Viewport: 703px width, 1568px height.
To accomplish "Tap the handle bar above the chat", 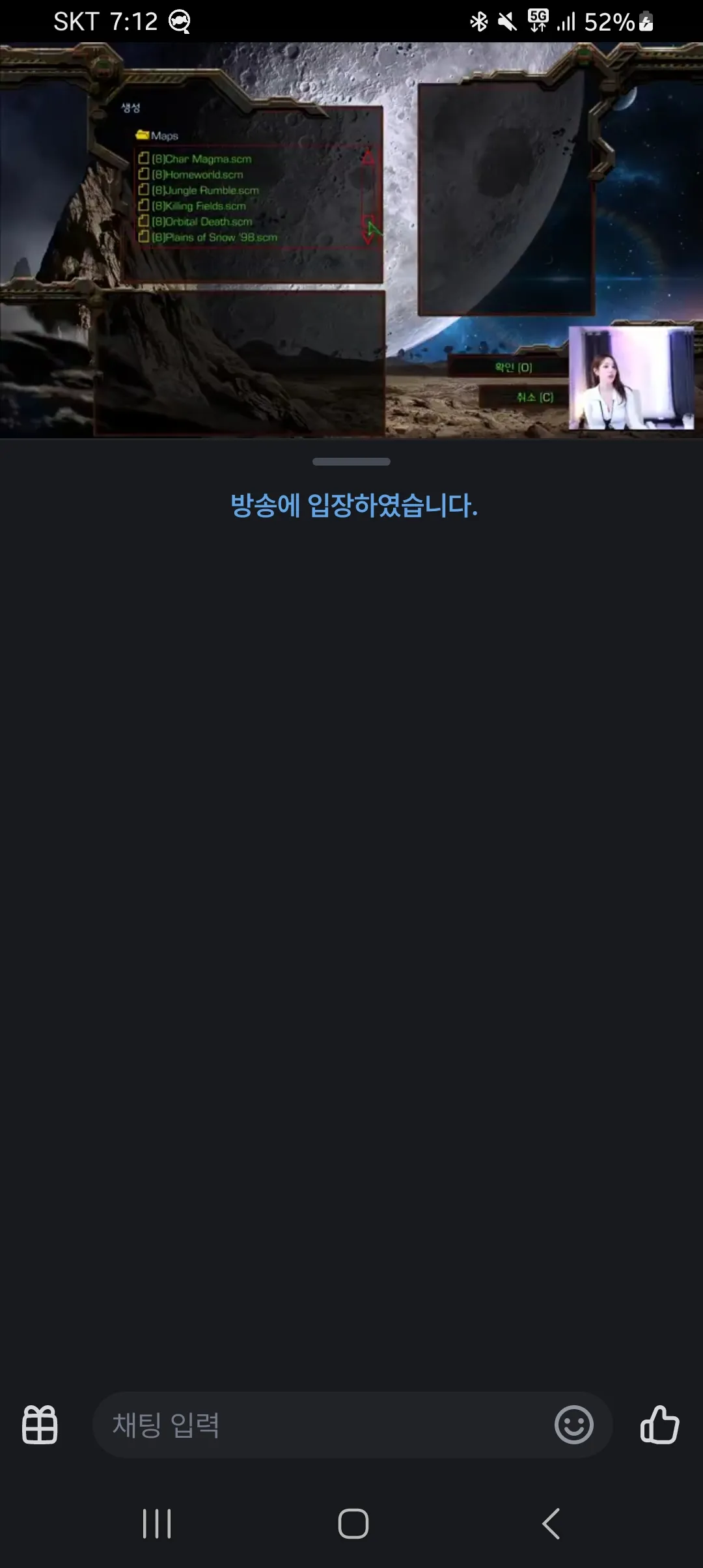I will pos(351,462).
